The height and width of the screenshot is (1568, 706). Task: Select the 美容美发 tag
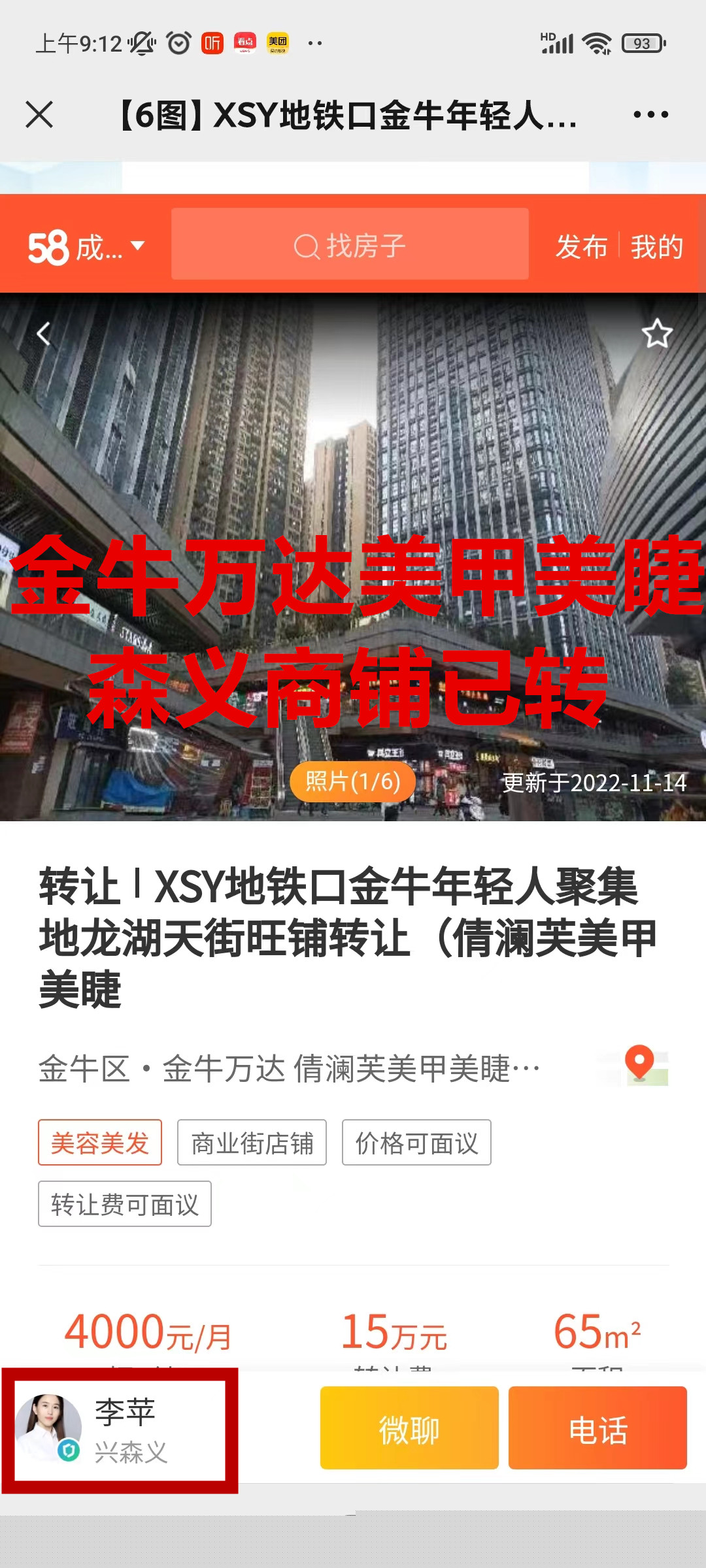coord(100,1143)
